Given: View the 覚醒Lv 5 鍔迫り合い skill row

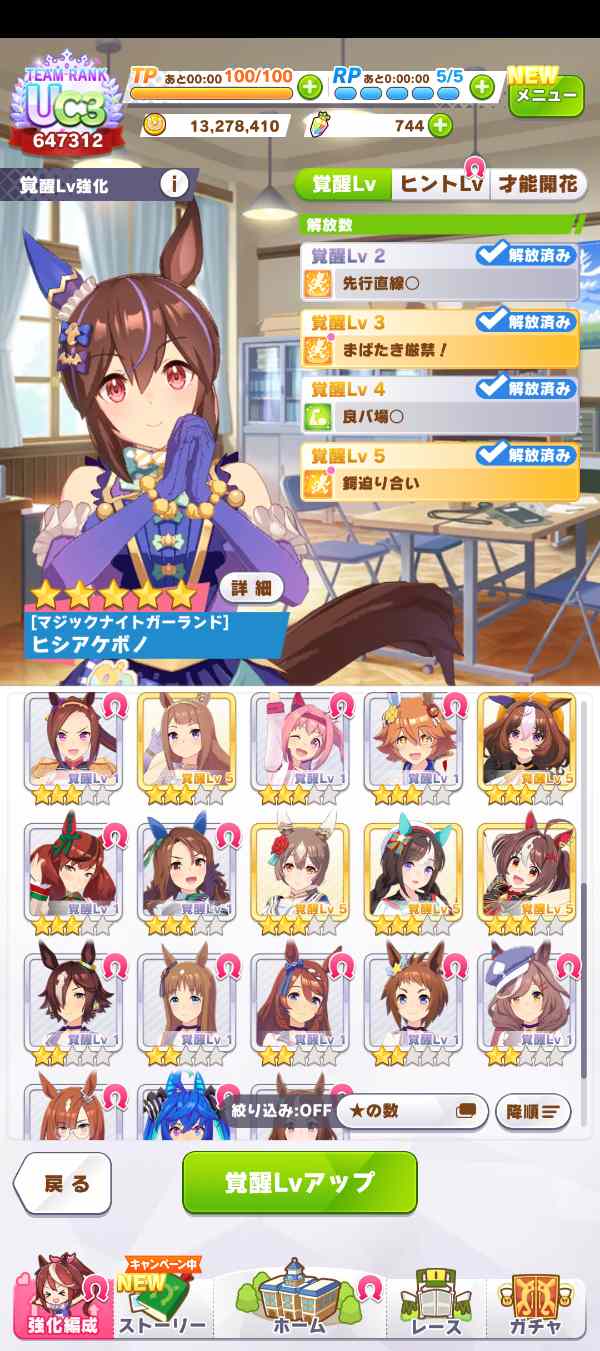Looking at the screenshot, I should tap(440, 471).
